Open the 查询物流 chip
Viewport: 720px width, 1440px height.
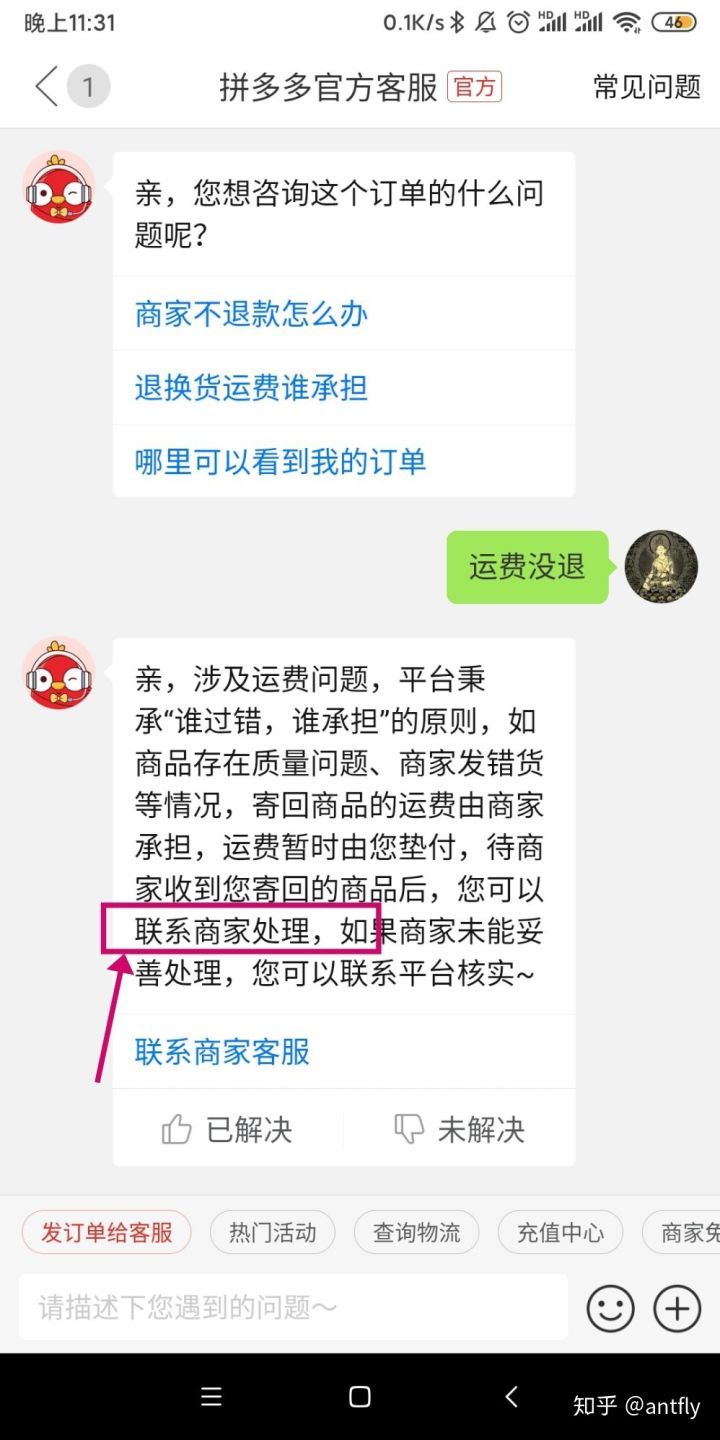[416, 1232]
